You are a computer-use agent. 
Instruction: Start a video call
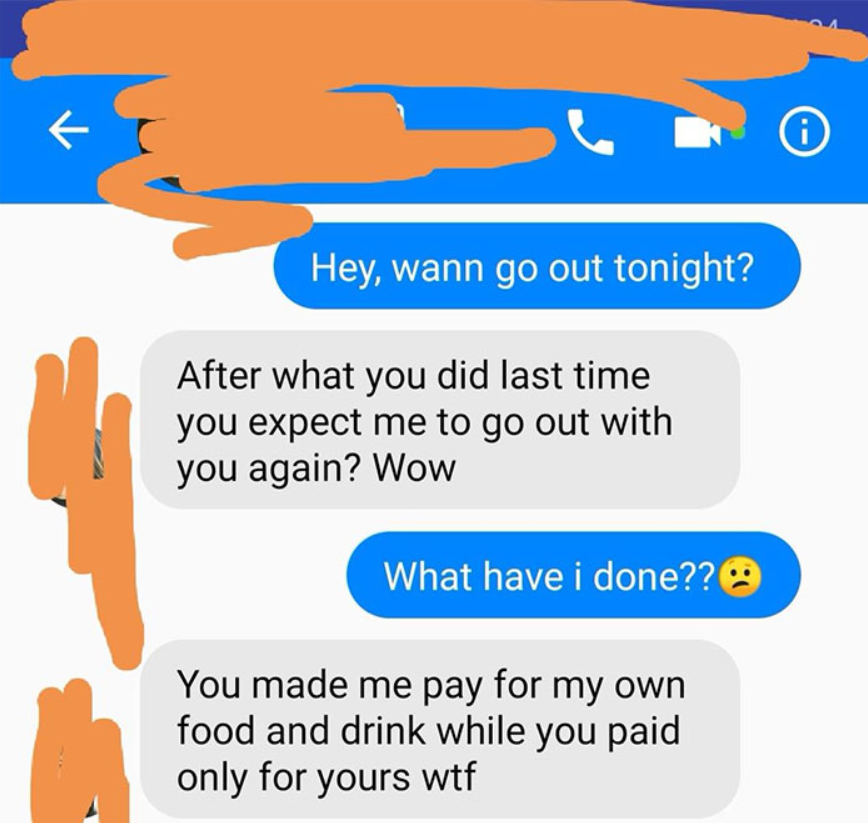[697, 131]
